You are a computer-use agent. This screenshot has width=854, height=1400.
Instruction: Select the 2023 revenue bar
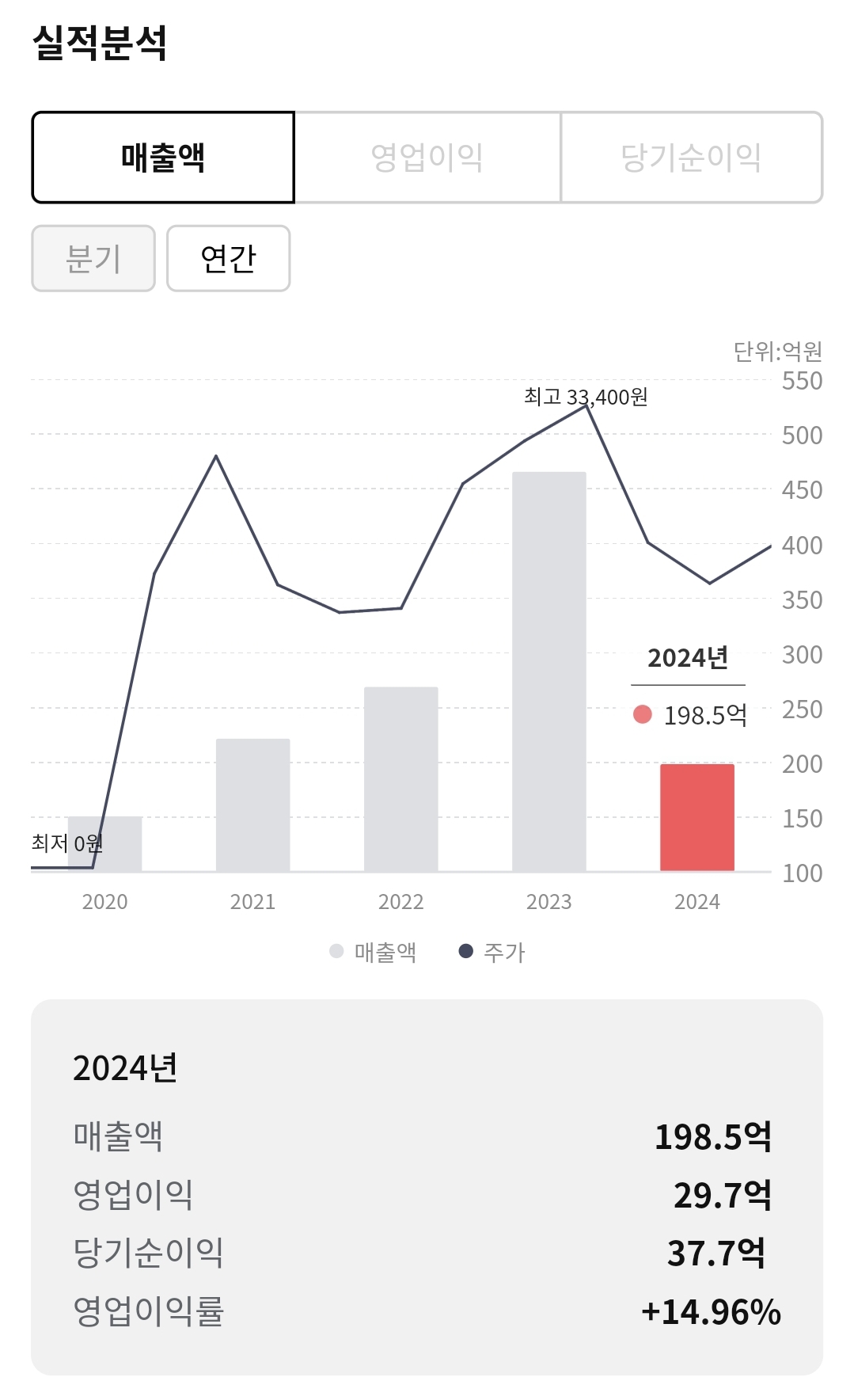548,671
